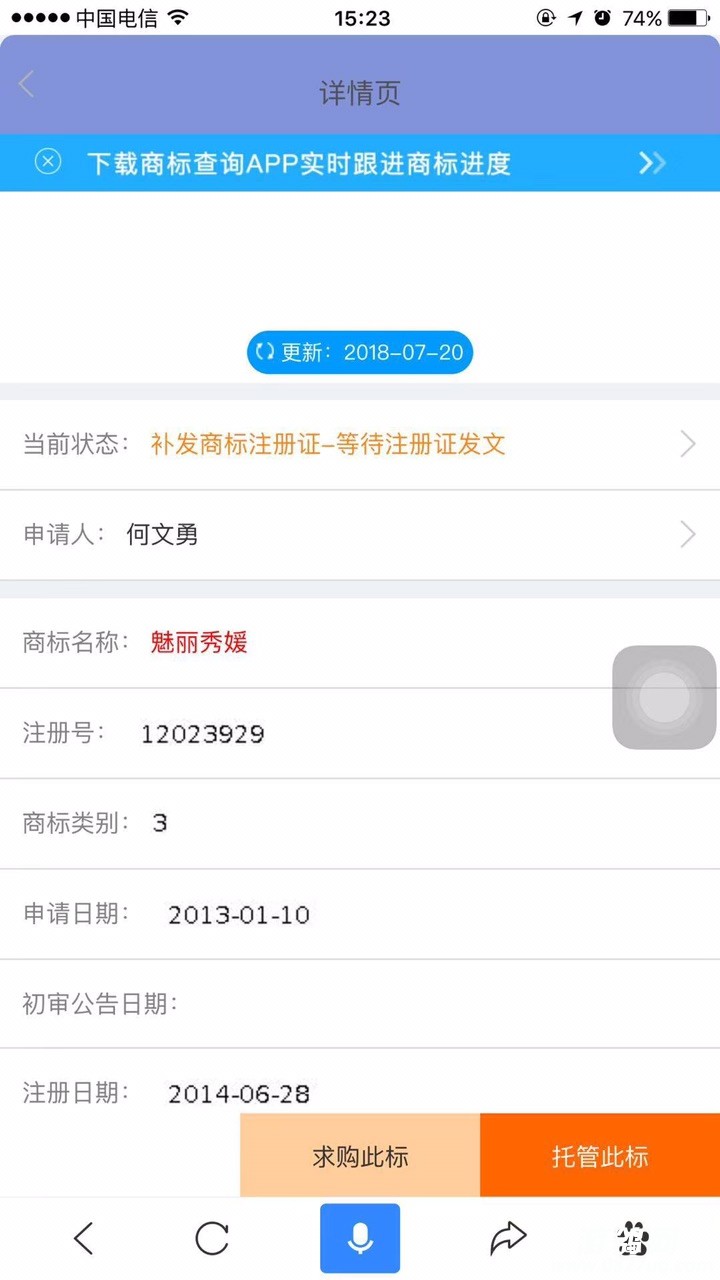Dismiss the 下载商标查询APP banner
Screen dimensions: 720x1280
pyautogui.click(x=48, y=161)
